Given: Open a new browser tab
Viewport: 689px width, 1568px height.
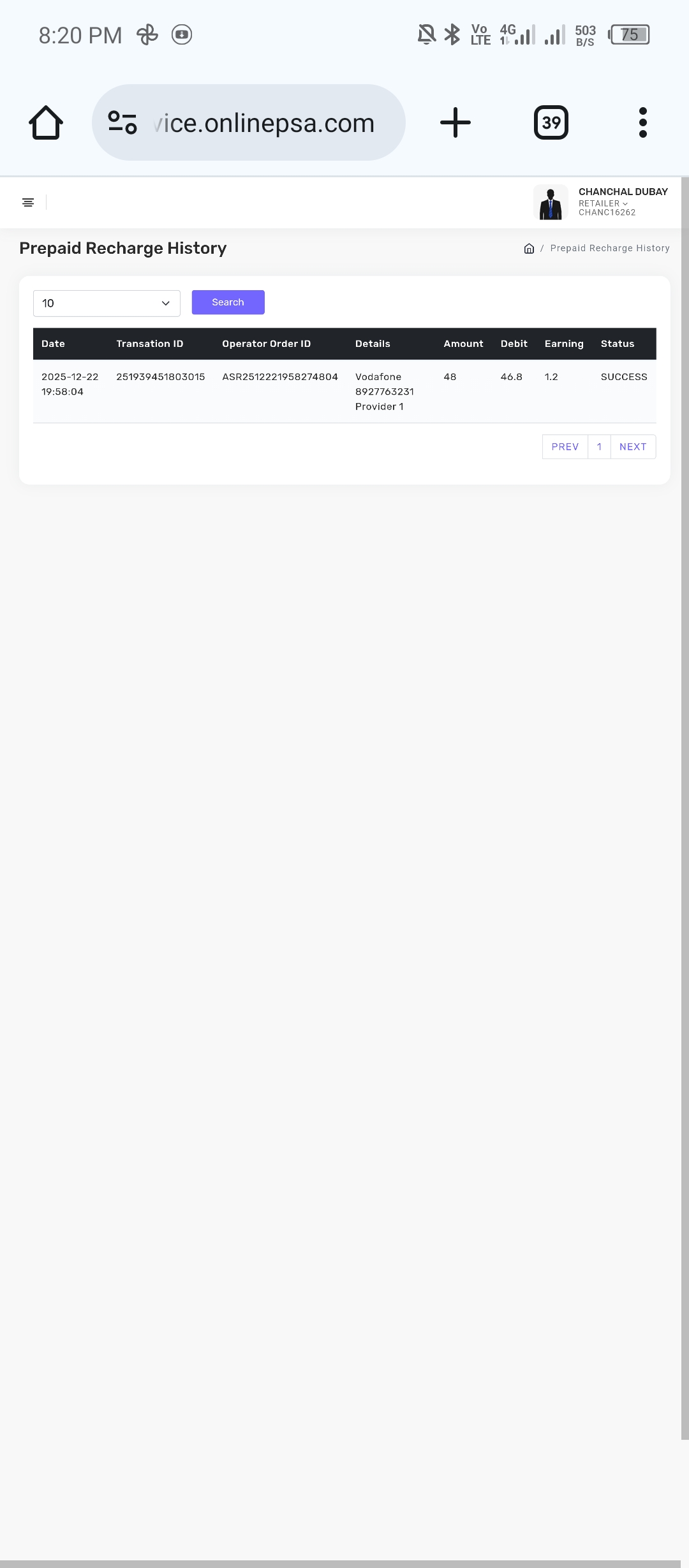Looking at the screenshot, I should coord(456,122).
